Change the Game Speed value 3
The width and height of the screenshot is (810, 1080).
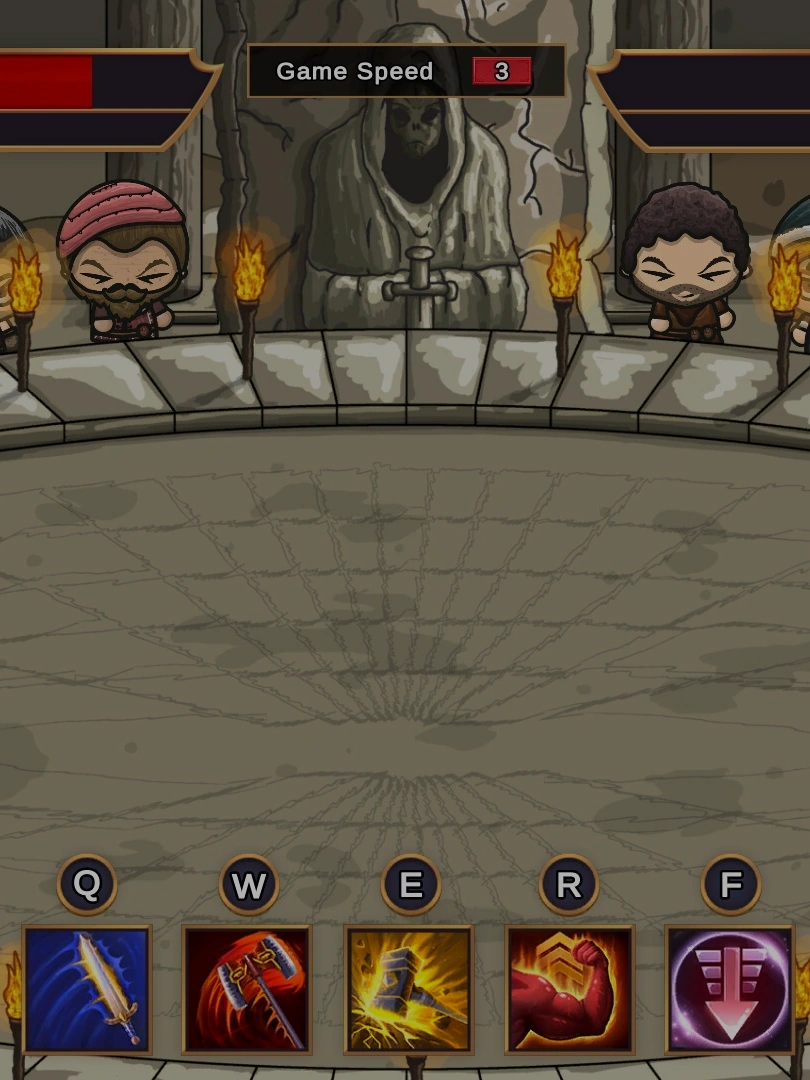click(501, 72)
